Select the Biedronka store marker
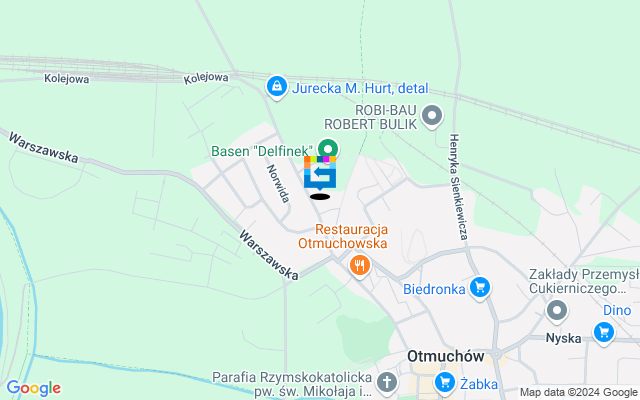Image resolution: width=640 pixels, height=400 pixels. [x=480, y=288]
